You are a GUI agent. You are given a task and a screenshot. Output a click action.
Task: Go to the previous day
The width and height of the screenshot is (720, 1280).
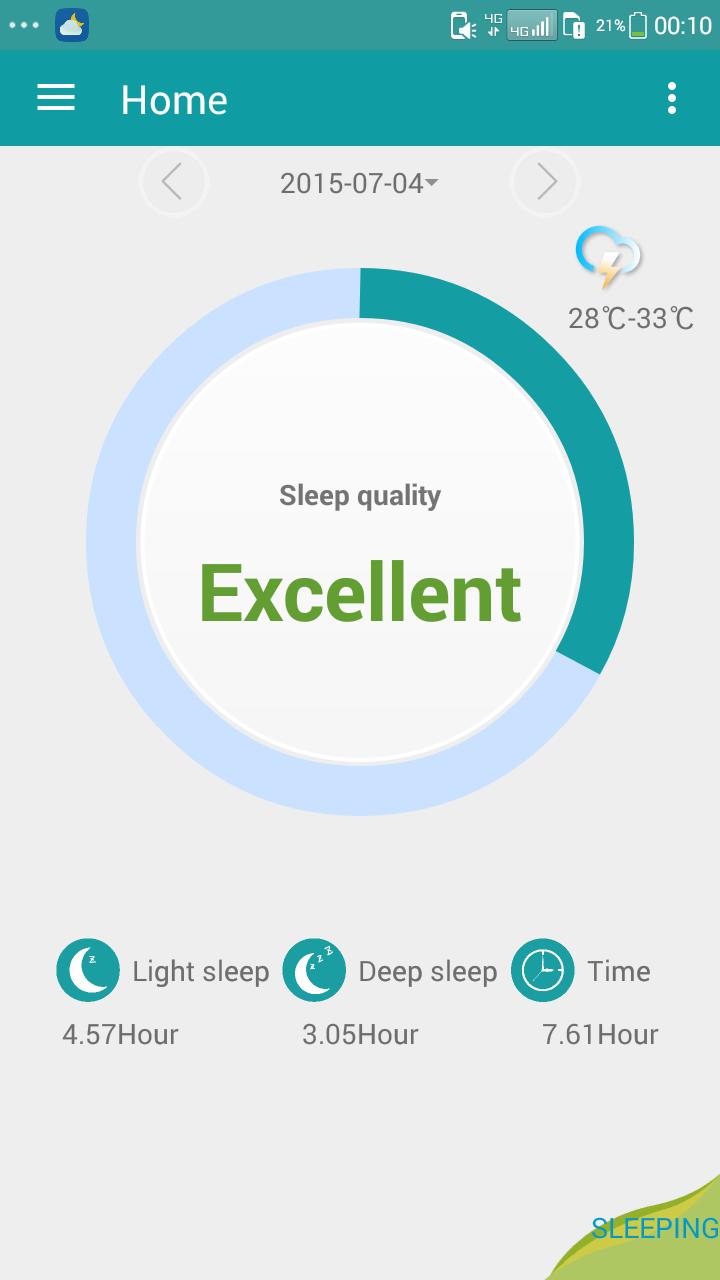tap(173, 182)
